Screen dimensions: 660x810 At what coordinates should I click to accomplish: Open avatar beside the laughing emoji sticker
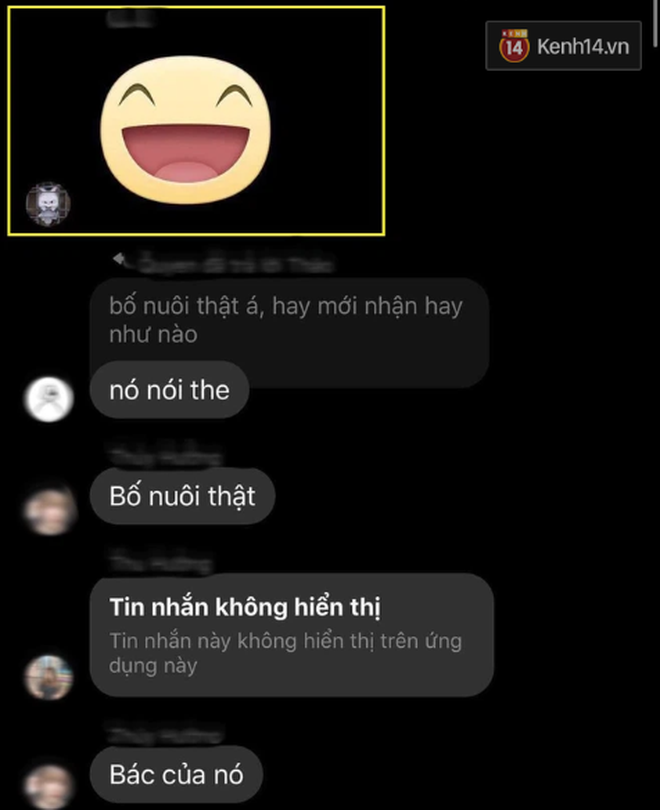tap(46, 204)
